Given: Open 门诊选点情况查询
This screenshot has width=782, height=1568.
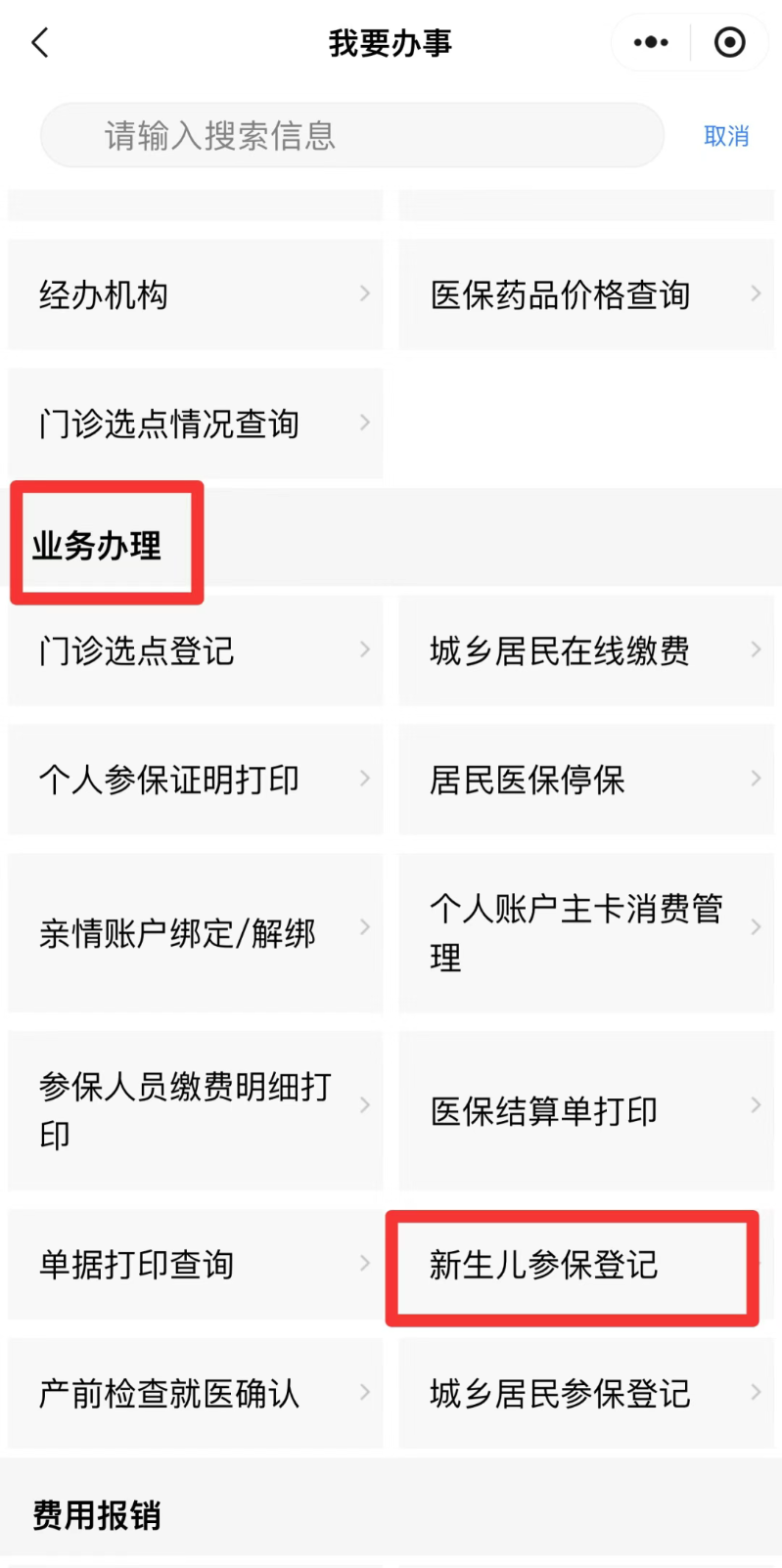Looking at the screenshot, I should point(195,424).
